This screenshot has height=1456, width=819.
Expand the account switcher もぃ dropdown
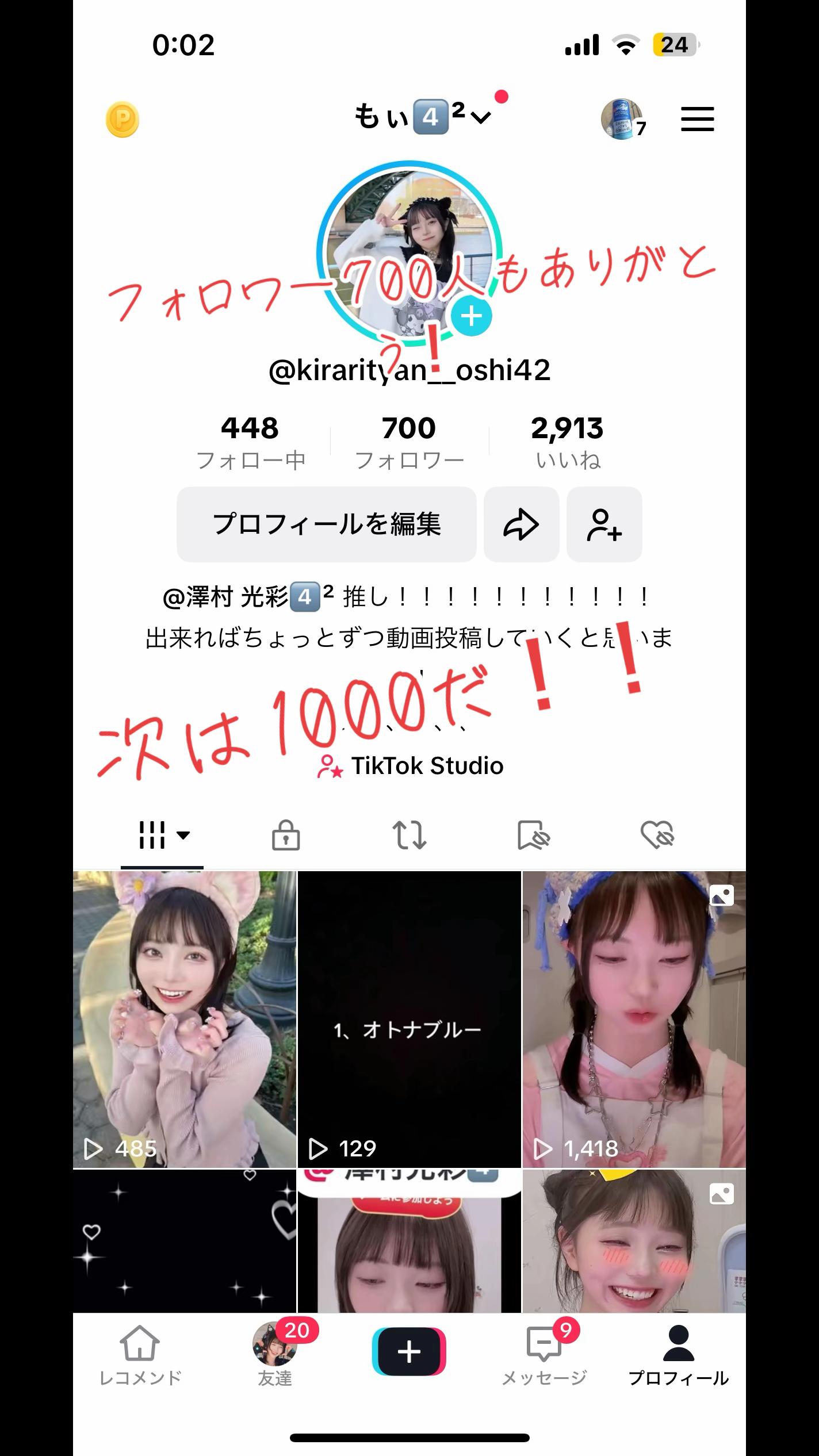(423, 117)
